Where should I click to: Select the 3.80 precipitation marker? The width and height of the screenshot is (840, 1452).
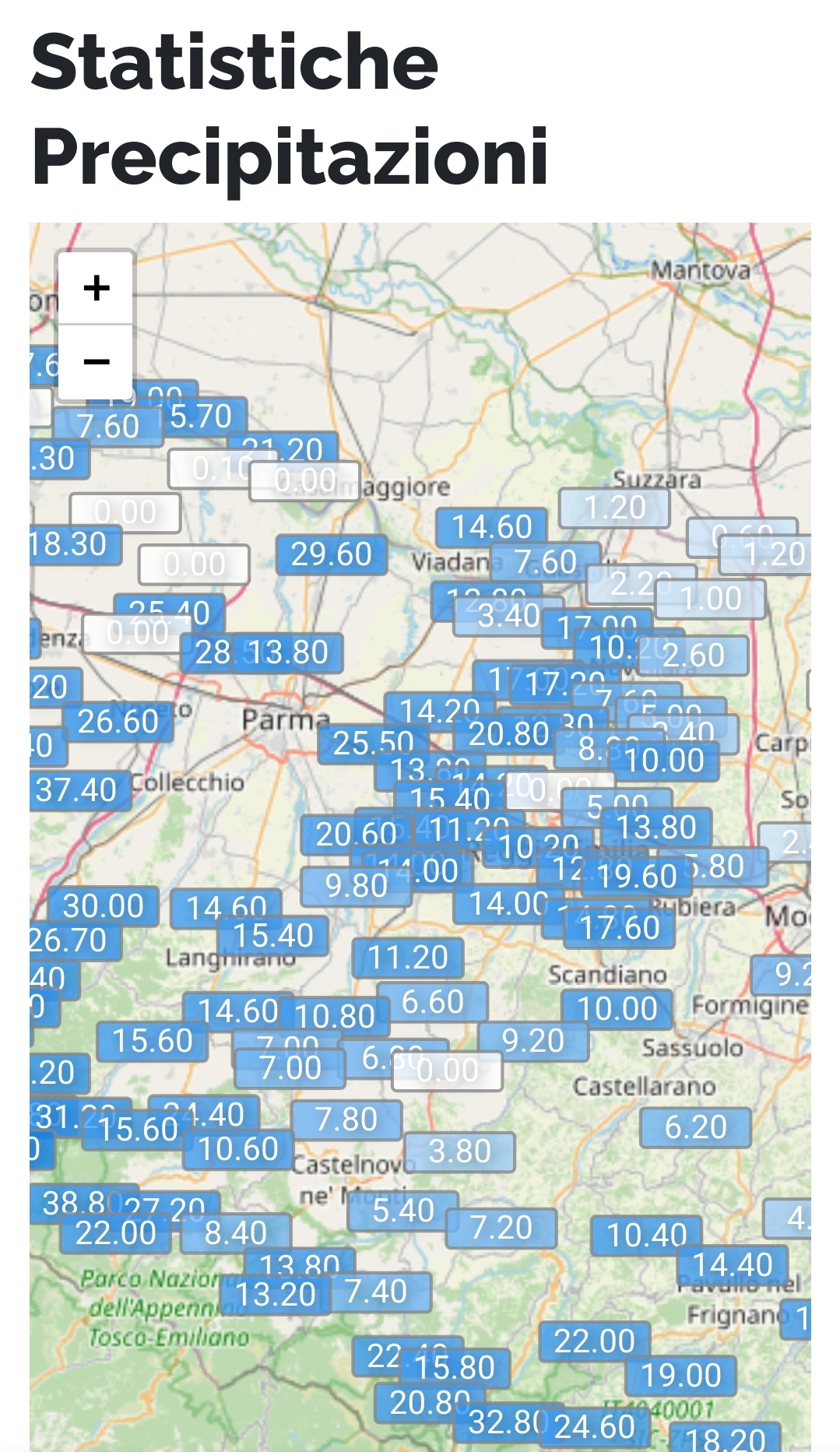[460, 1151]
